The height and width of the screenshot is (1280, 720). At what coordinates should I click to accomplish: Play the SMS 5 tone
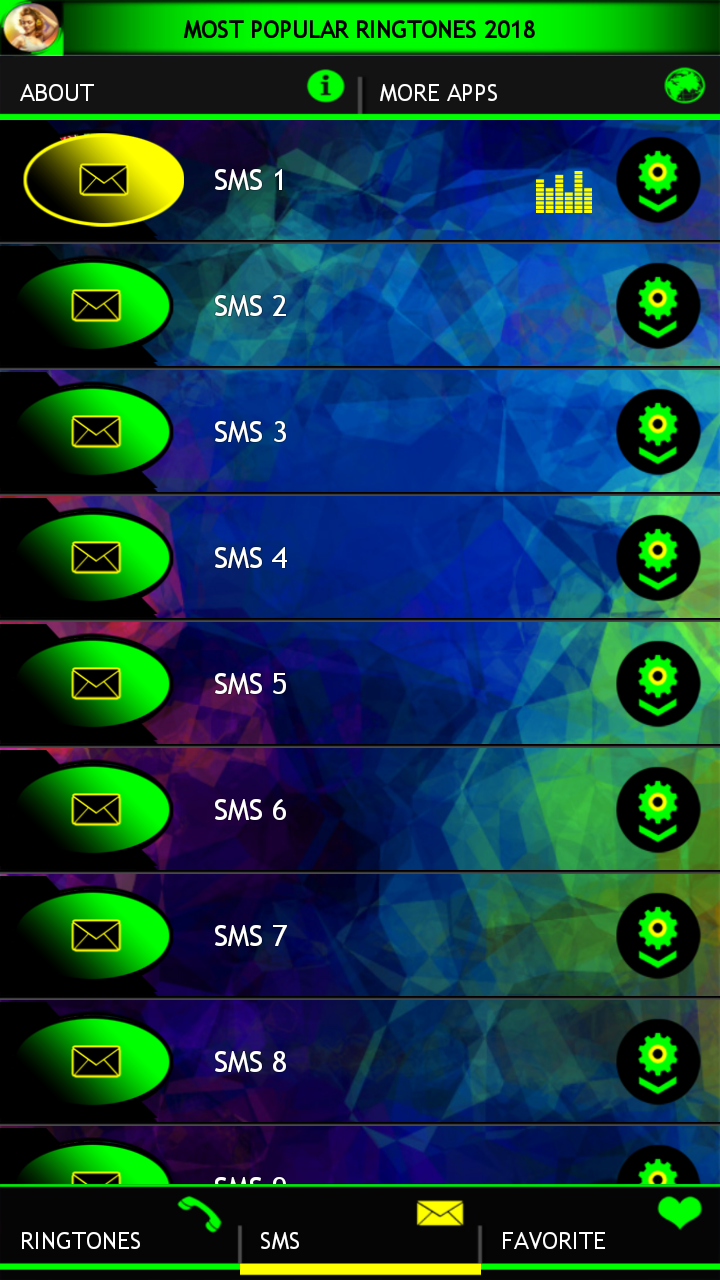coord(95,684)
